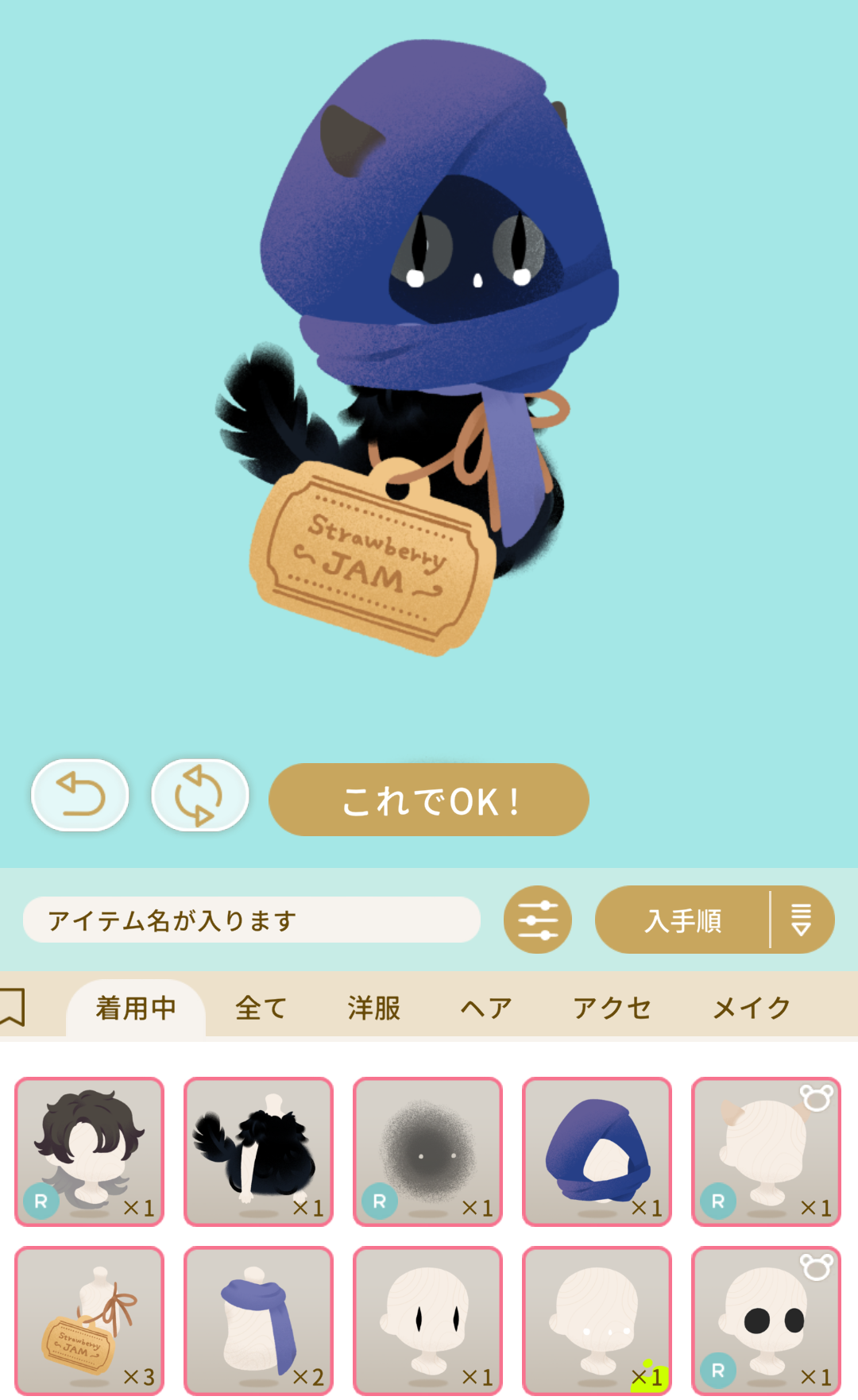
Task: Select the blue hood item
Action: 597,1151
